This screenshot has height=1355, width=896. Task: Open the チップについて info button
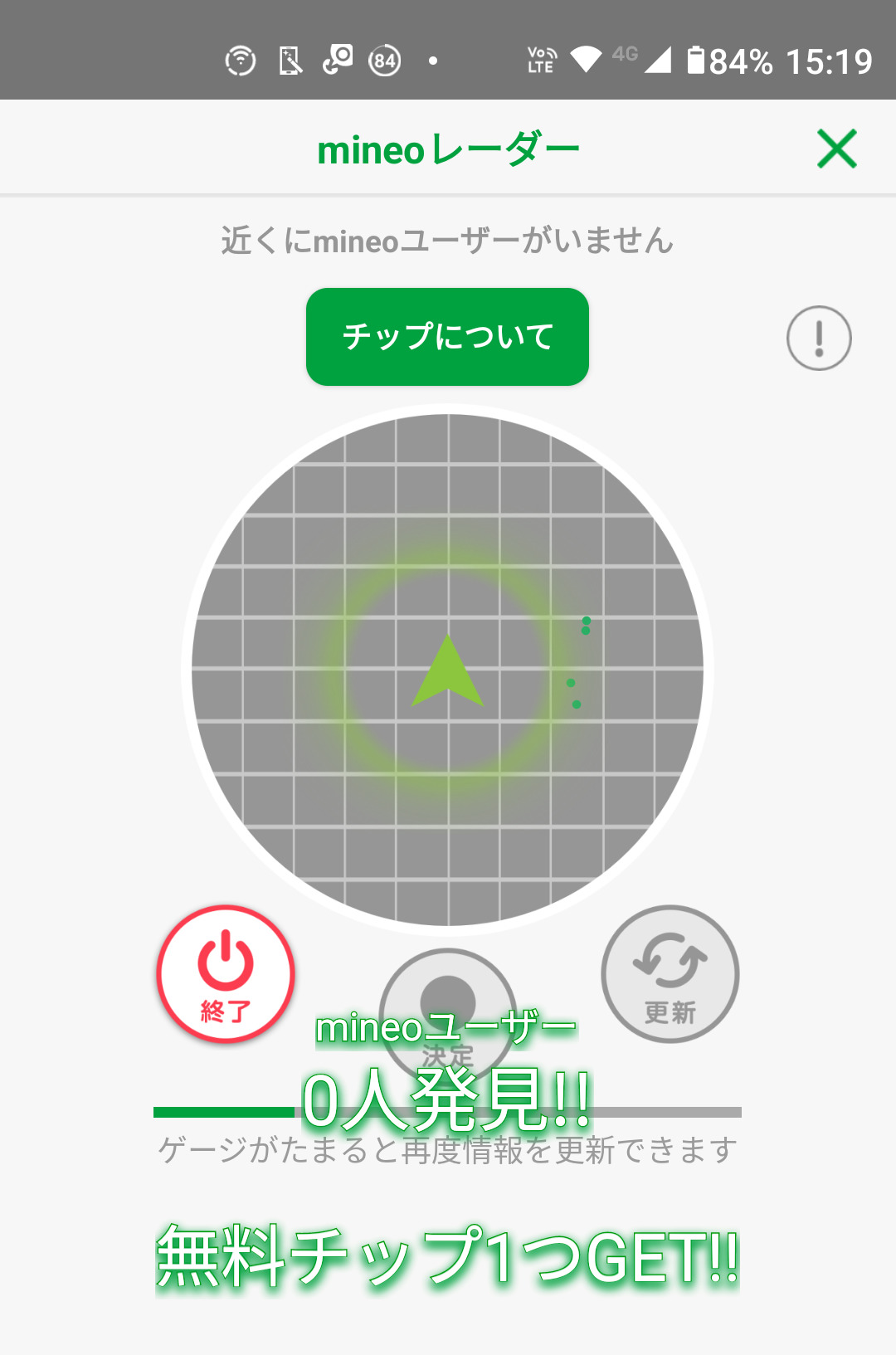click(447, 337)
